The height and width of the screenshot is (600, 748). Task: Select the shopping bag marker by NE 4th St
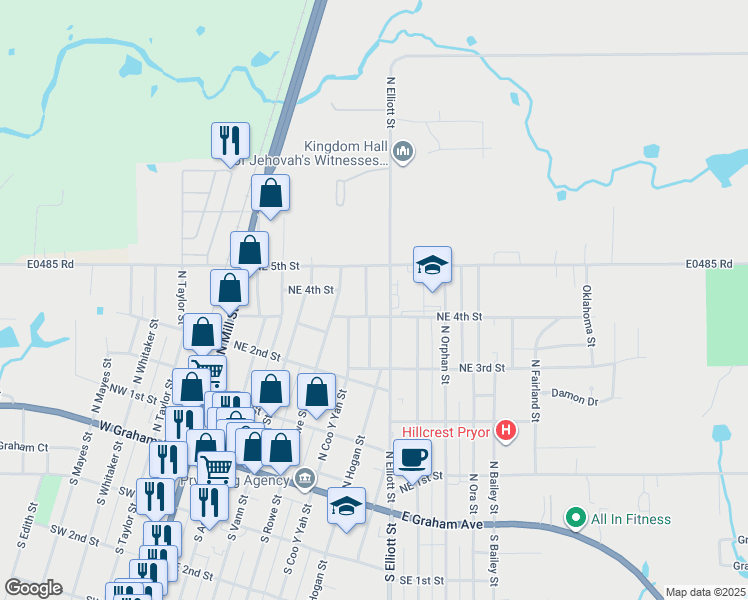click(x=230, y=288)
